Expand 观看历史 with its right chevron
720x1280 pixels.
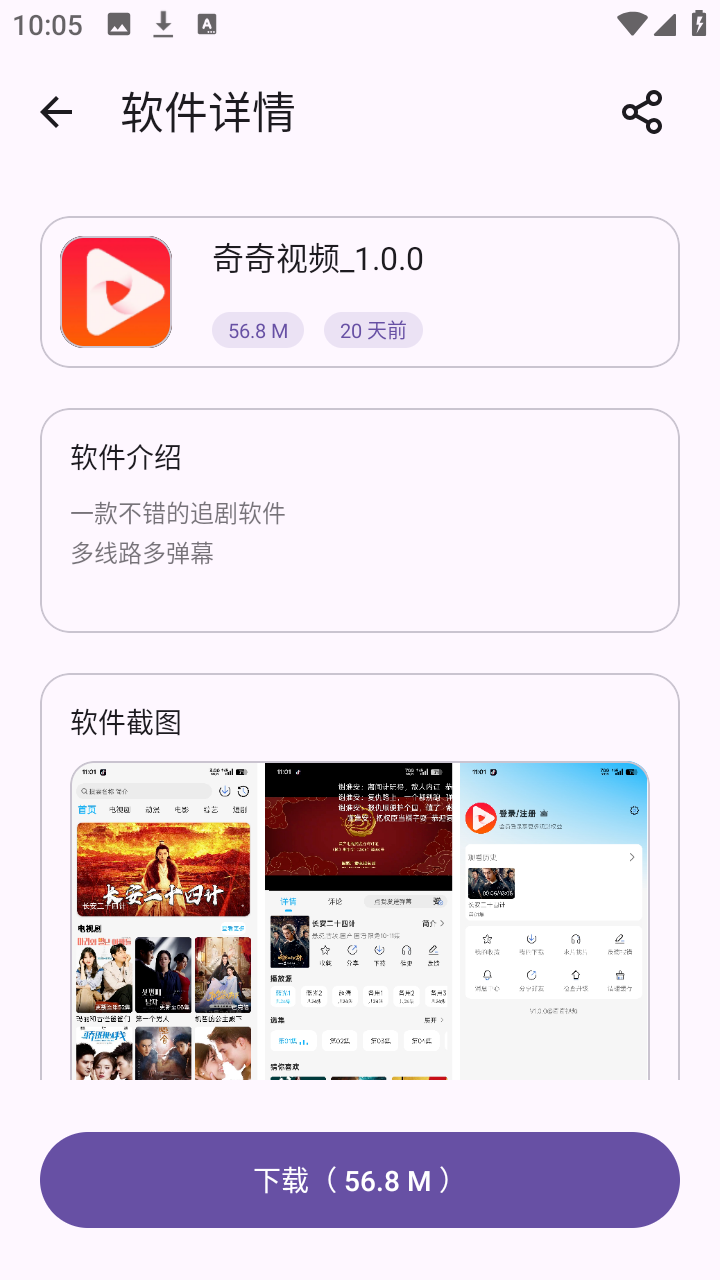click(x=630, y=857)
